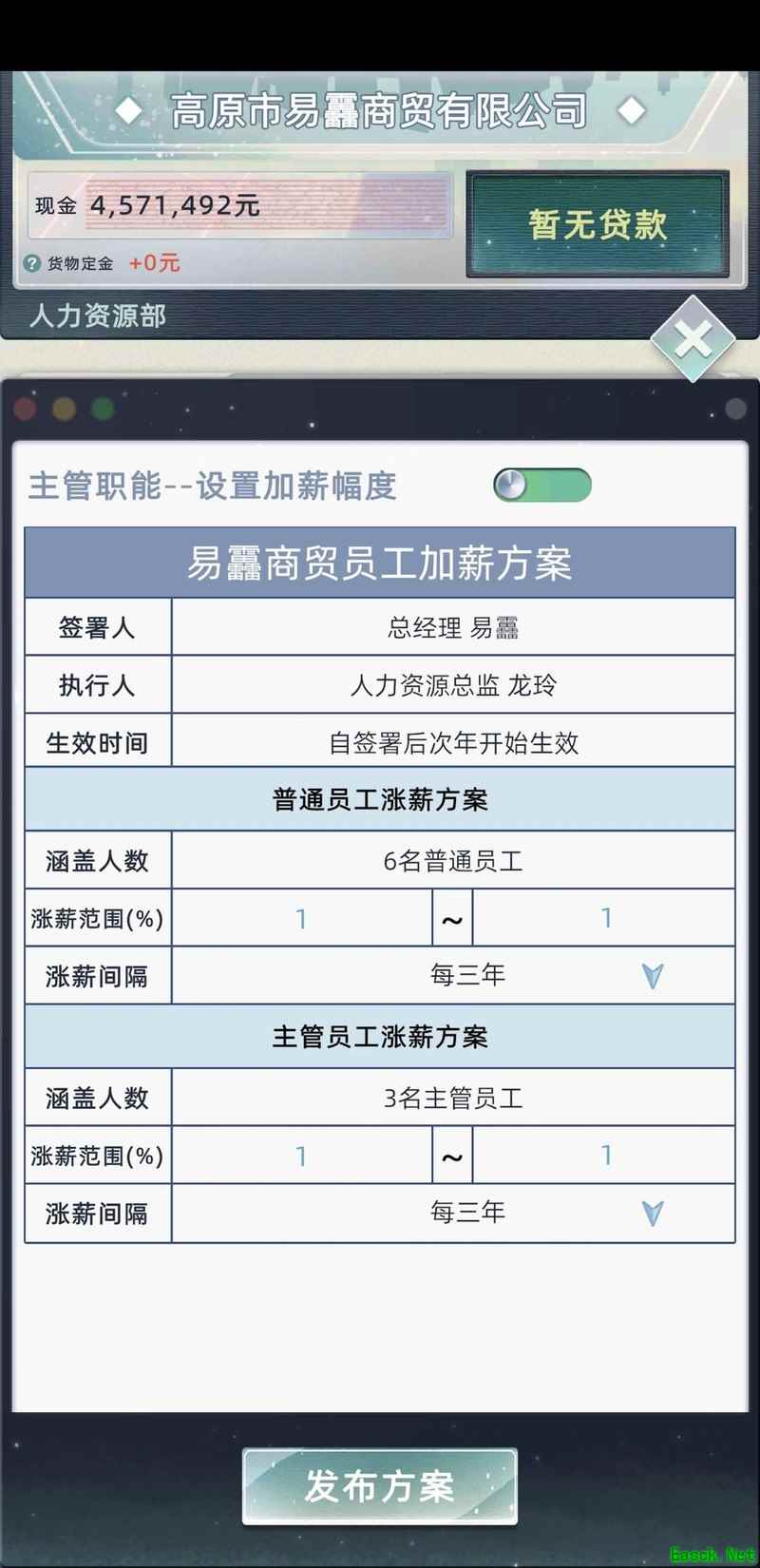This screenshot has width=760, height=1568.
Task: Edit maximum raise percent for 主管员工
Action: tap(605, 1156)
